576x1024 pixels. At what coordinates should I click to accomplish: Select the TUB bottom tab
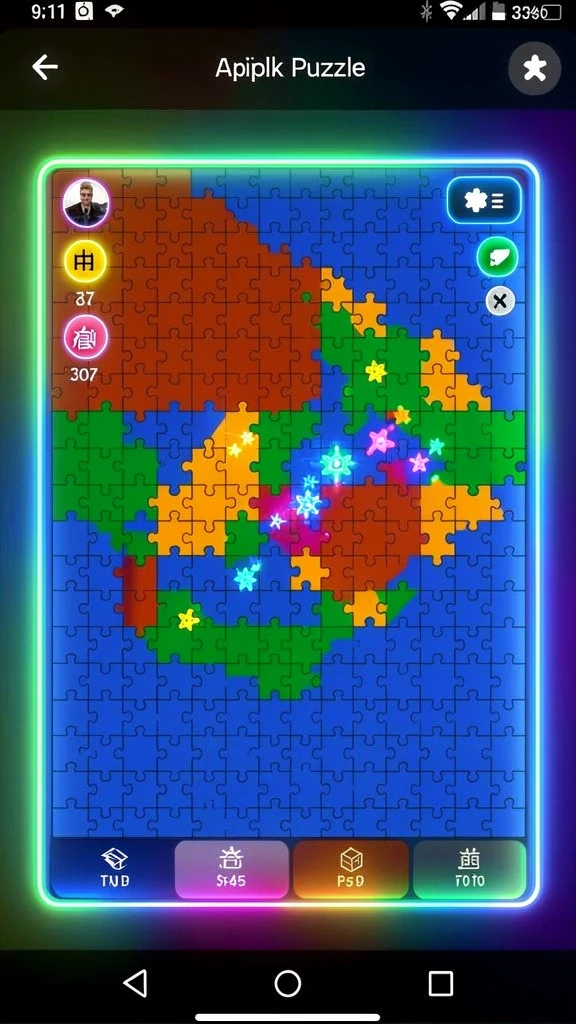coord(115,869)
